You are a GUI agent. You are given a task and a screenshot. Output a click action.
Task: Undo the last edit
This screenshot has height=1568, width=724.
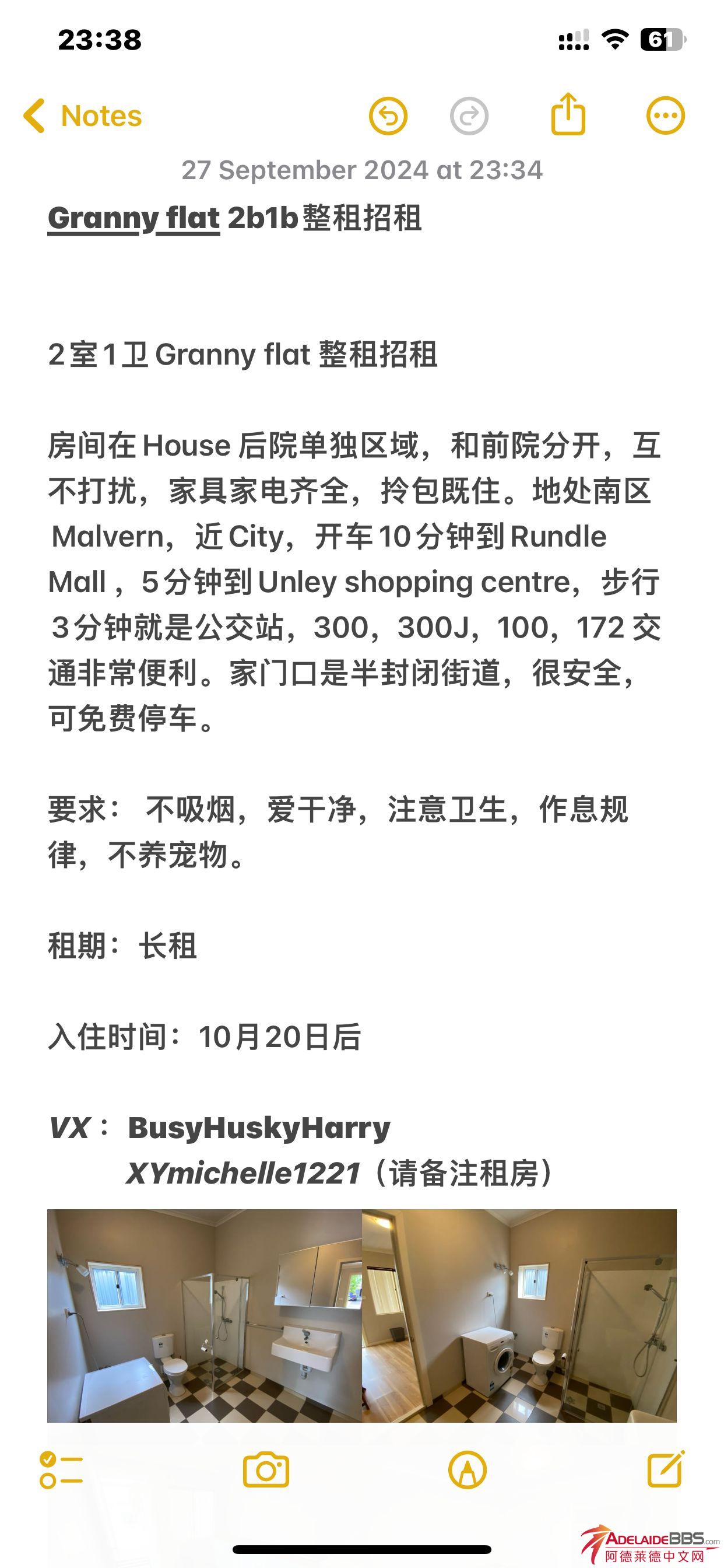coord(388,116)
